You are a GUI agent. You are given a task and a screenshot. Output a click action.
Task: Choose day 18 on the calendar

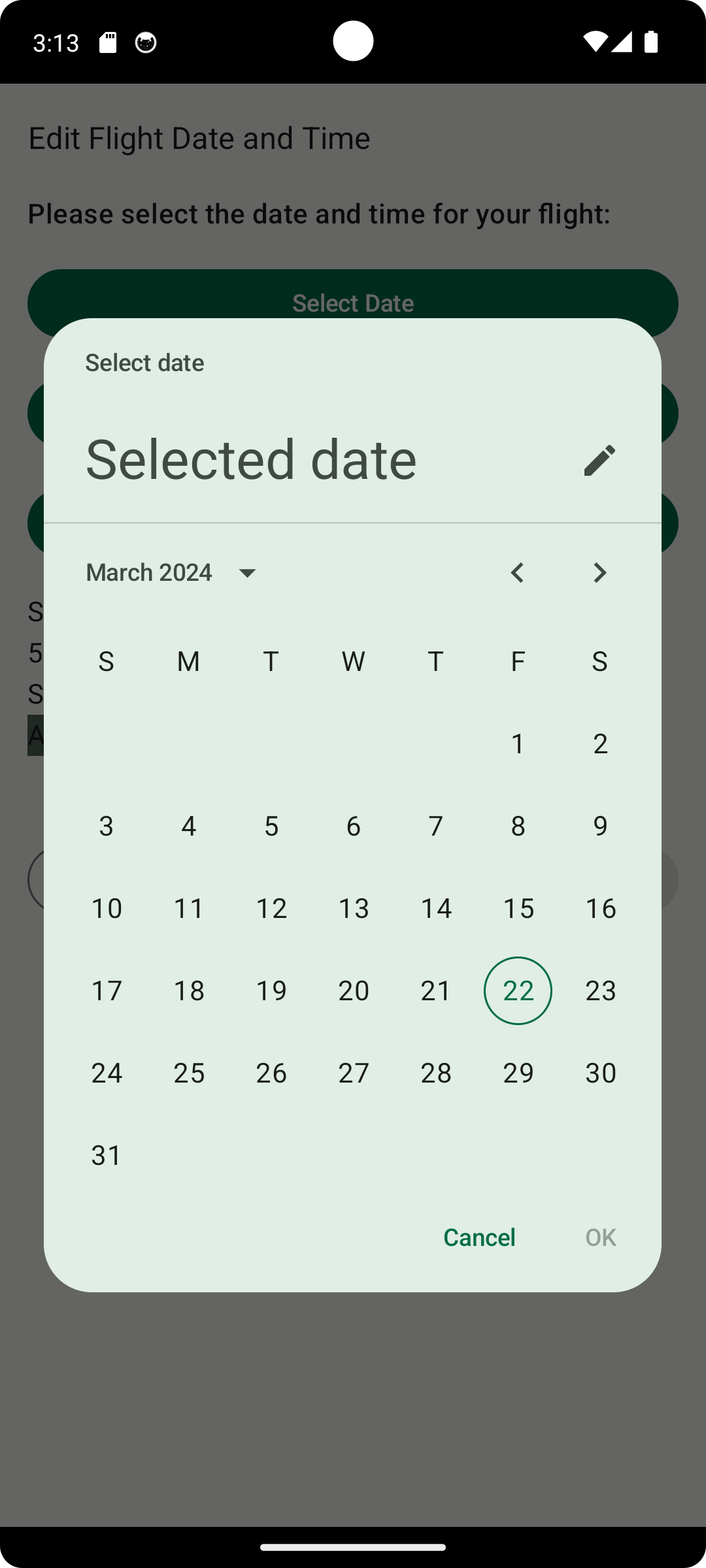pos(189,990)
